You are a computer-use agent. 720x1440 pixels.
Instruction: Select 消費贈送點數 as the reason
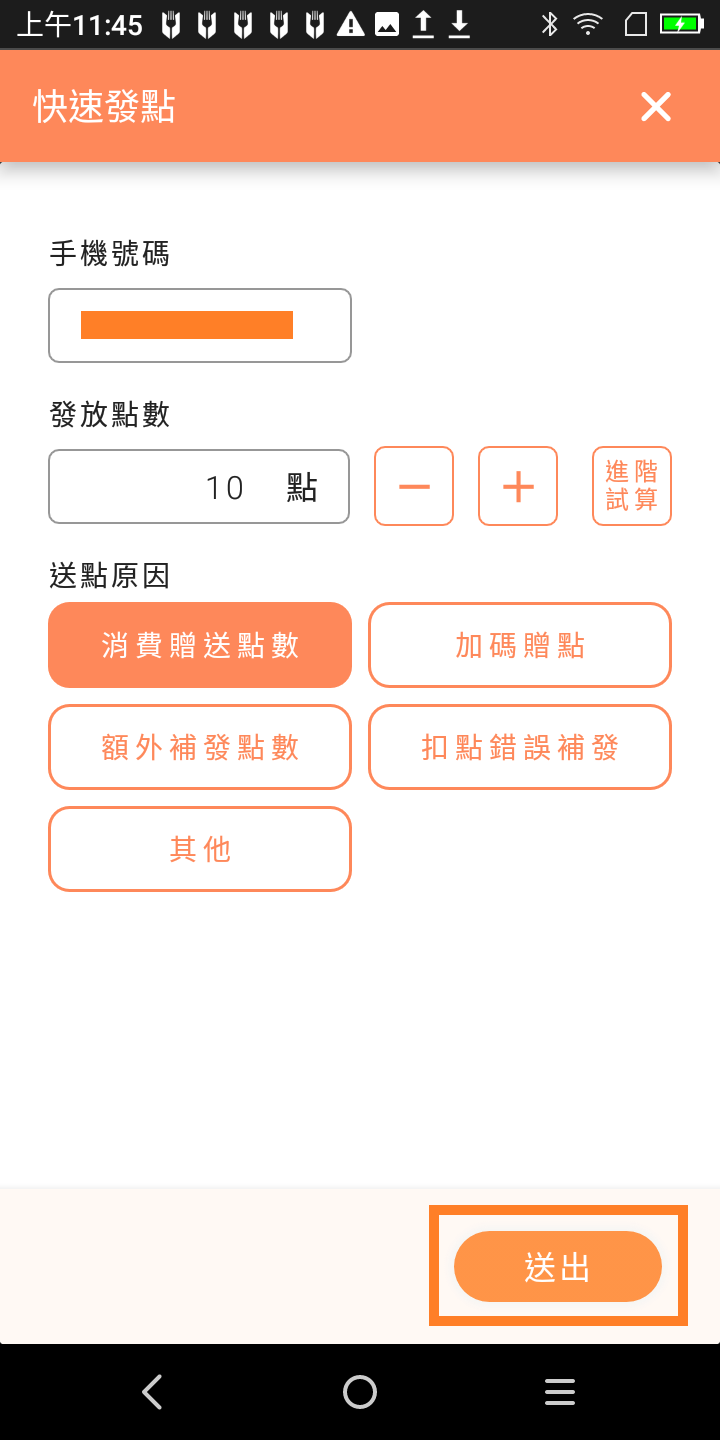pyautogui.click(x=200, y=645)
